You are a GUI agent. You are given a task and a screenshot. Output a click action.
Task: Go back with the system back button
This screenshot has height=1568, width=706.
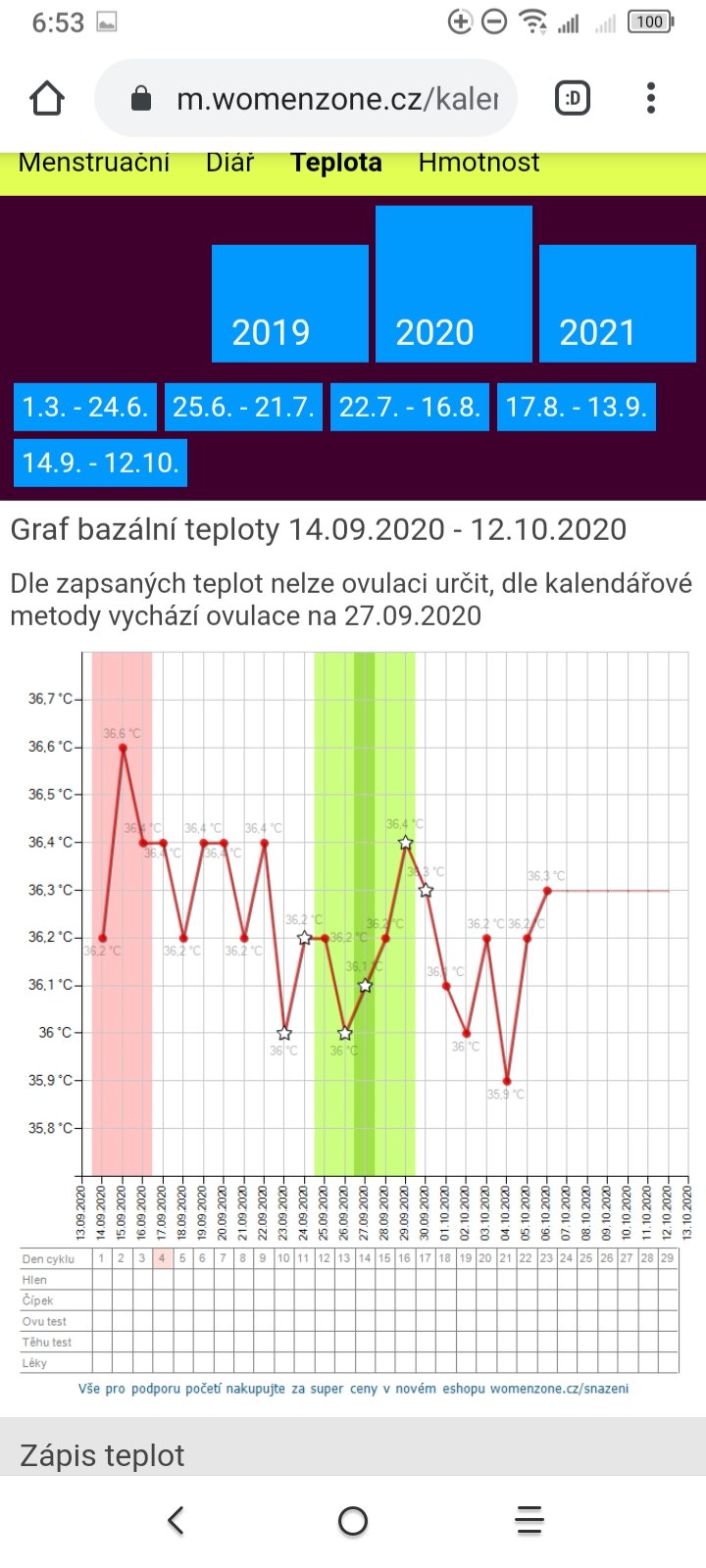tap(176, 1520)
